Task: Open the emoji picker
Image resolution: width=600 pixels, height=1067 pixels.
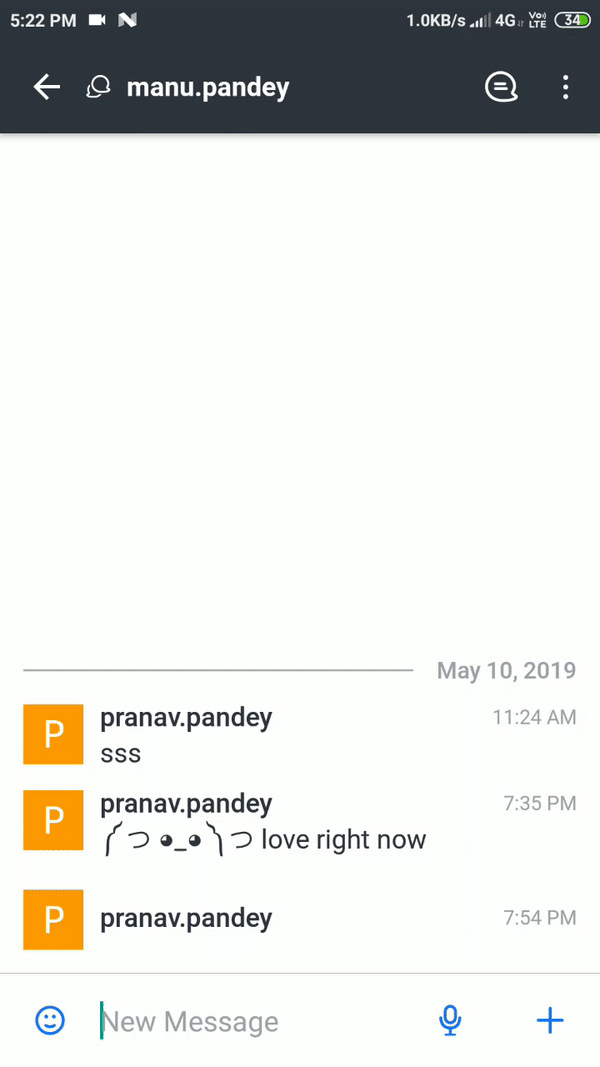Action: click(x=50, y=1020)
